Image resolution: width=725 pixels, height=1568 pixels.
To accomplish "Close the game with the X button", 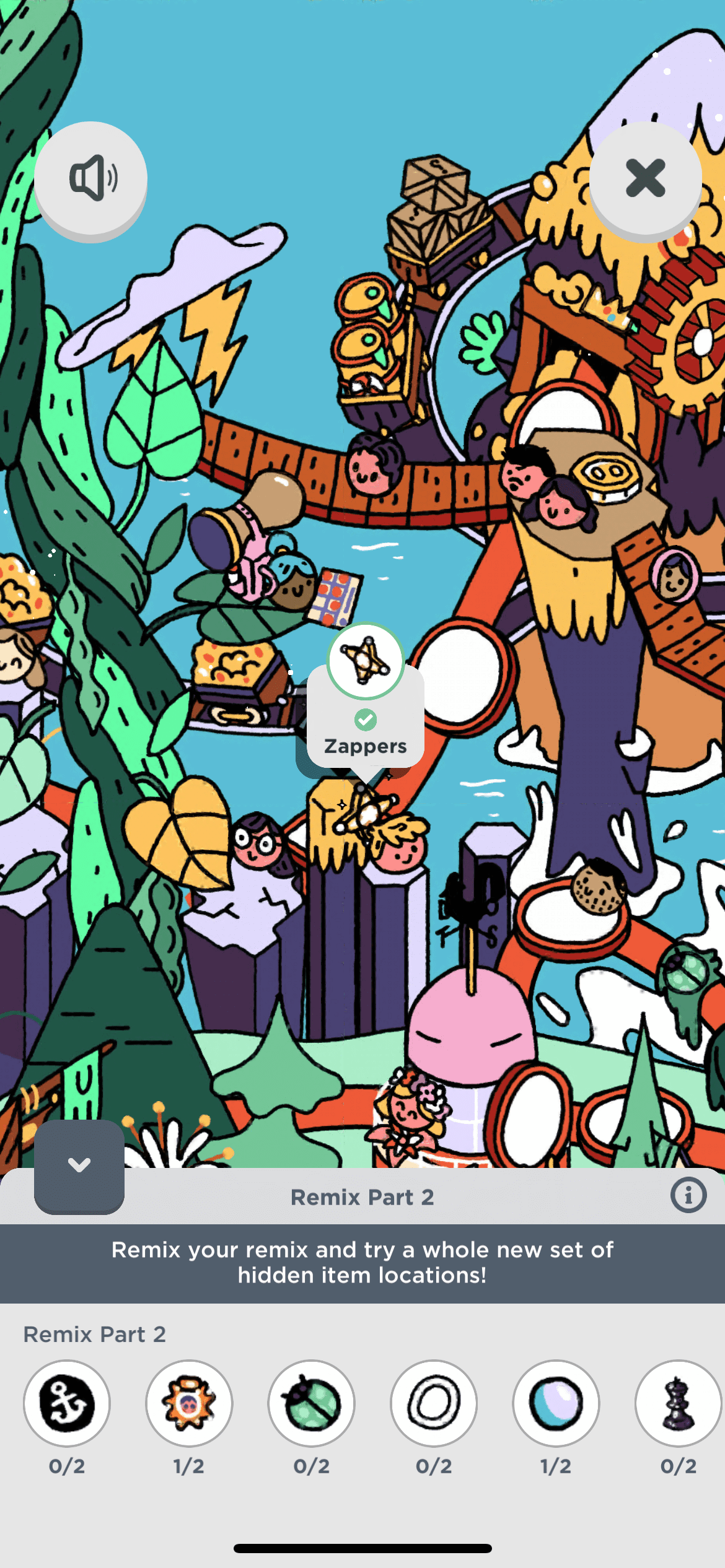I will 645,179.
